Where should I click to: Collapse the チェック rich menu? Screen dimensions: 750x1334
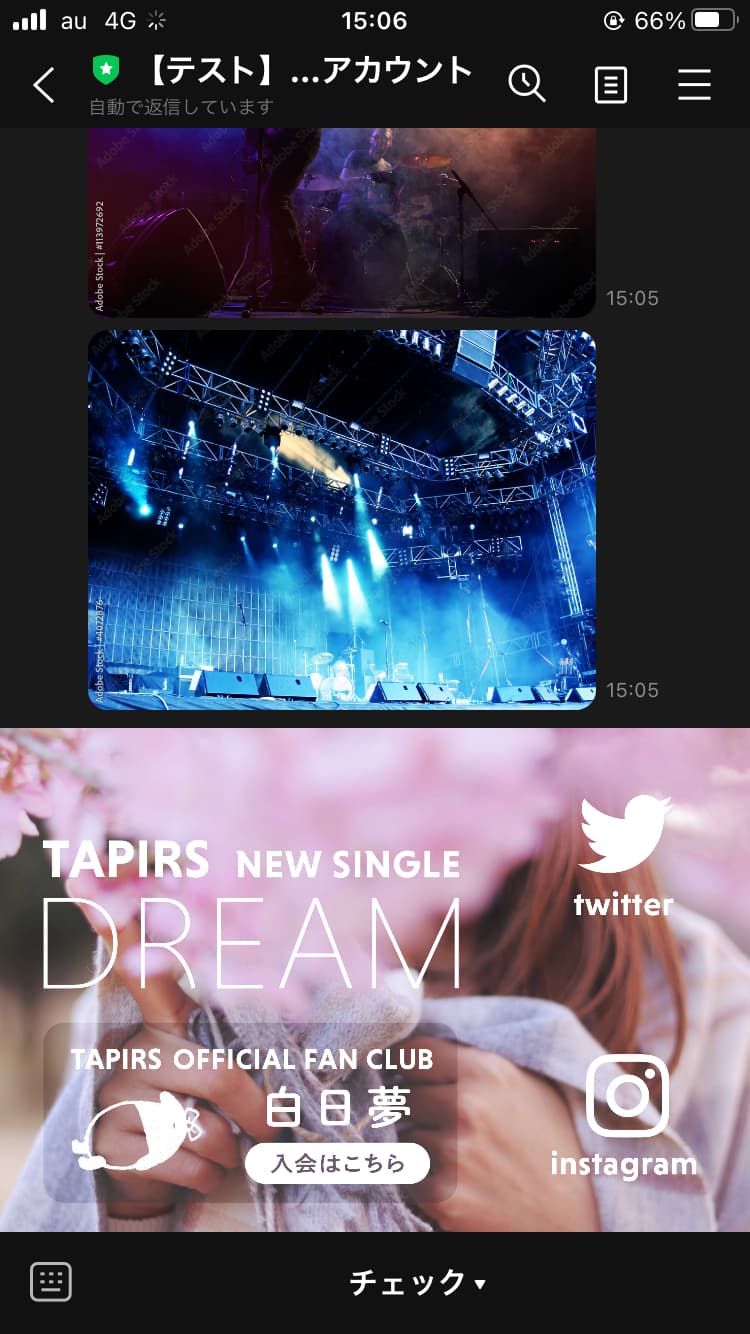coord(417,1282)
